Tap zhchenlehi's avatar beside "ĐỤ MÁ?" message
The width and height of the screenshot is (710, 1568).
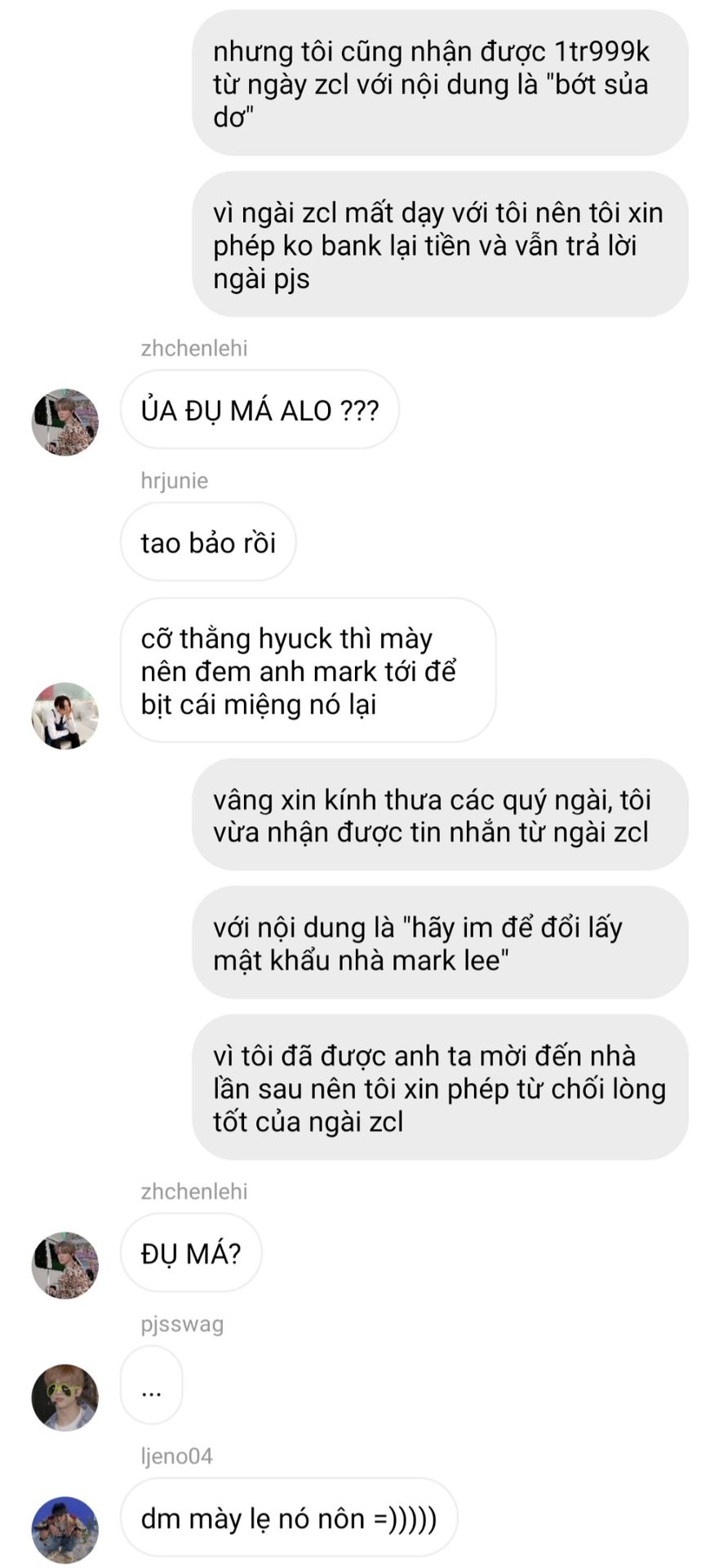point(65,1265)
